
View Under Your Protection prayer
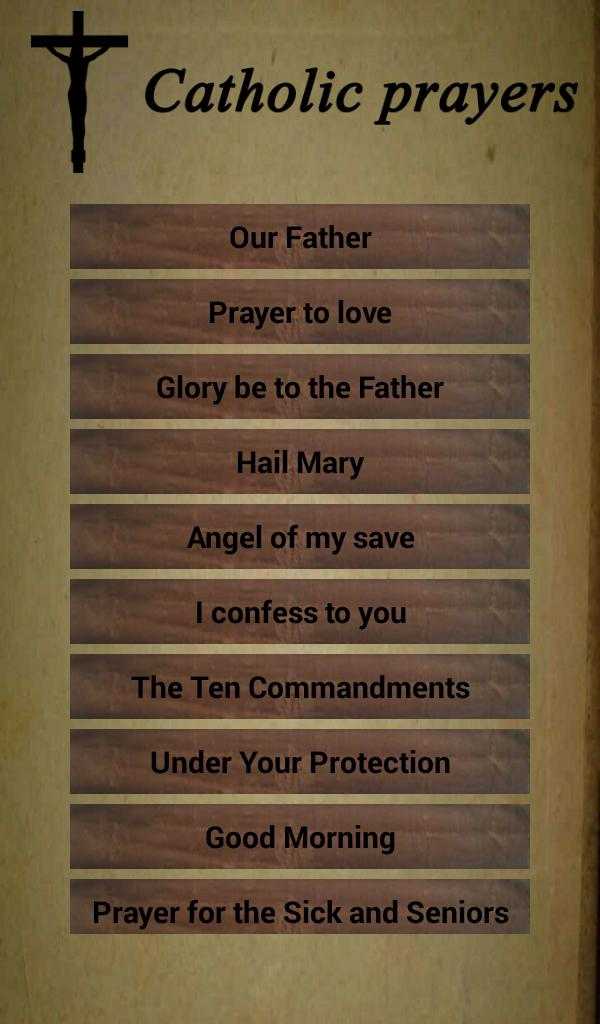click(300, 762)
